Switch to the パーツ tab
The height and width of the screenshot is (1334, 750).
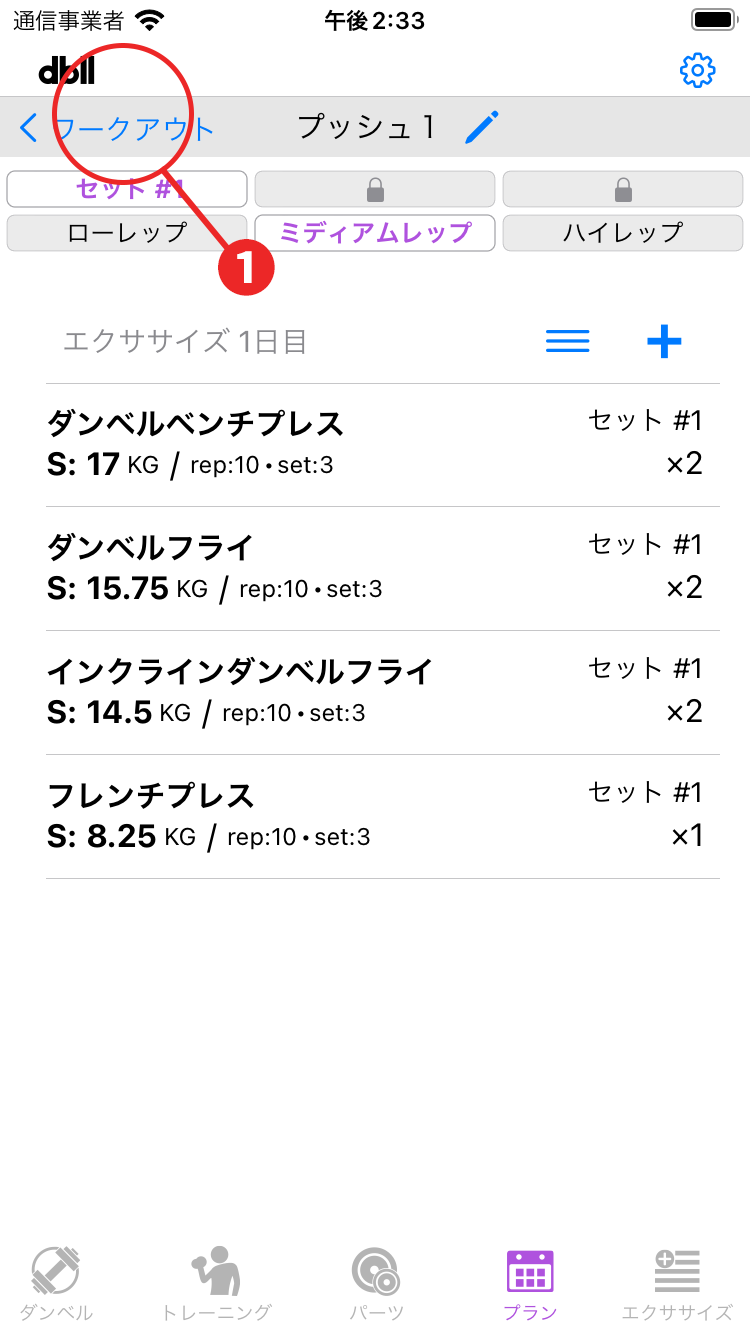376,1283
